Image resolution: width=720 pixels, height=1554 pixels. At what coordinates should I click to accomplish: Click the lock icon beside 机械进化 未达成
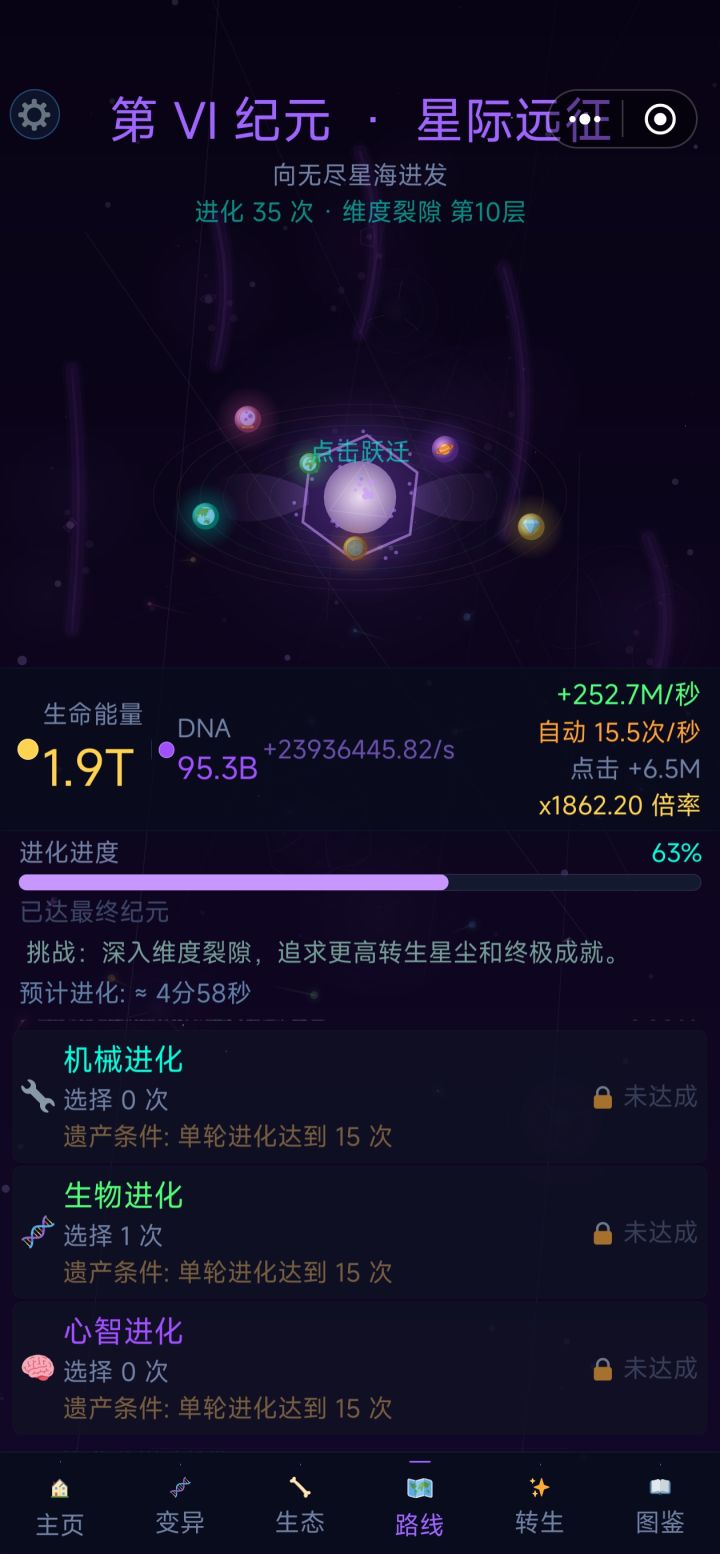pos(601,1098)
